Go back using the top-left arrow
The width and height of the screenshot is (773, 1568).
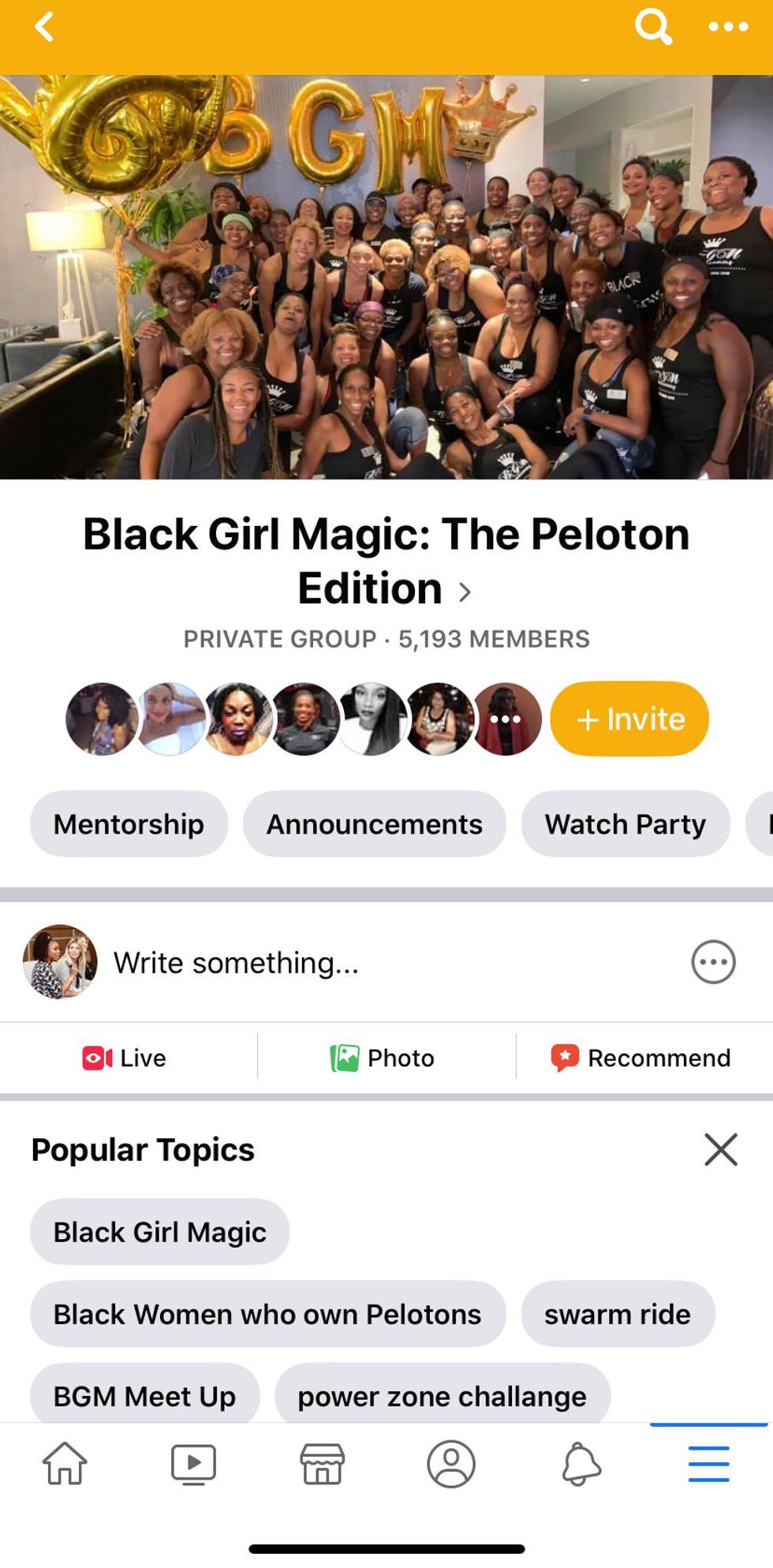(45, 27)
